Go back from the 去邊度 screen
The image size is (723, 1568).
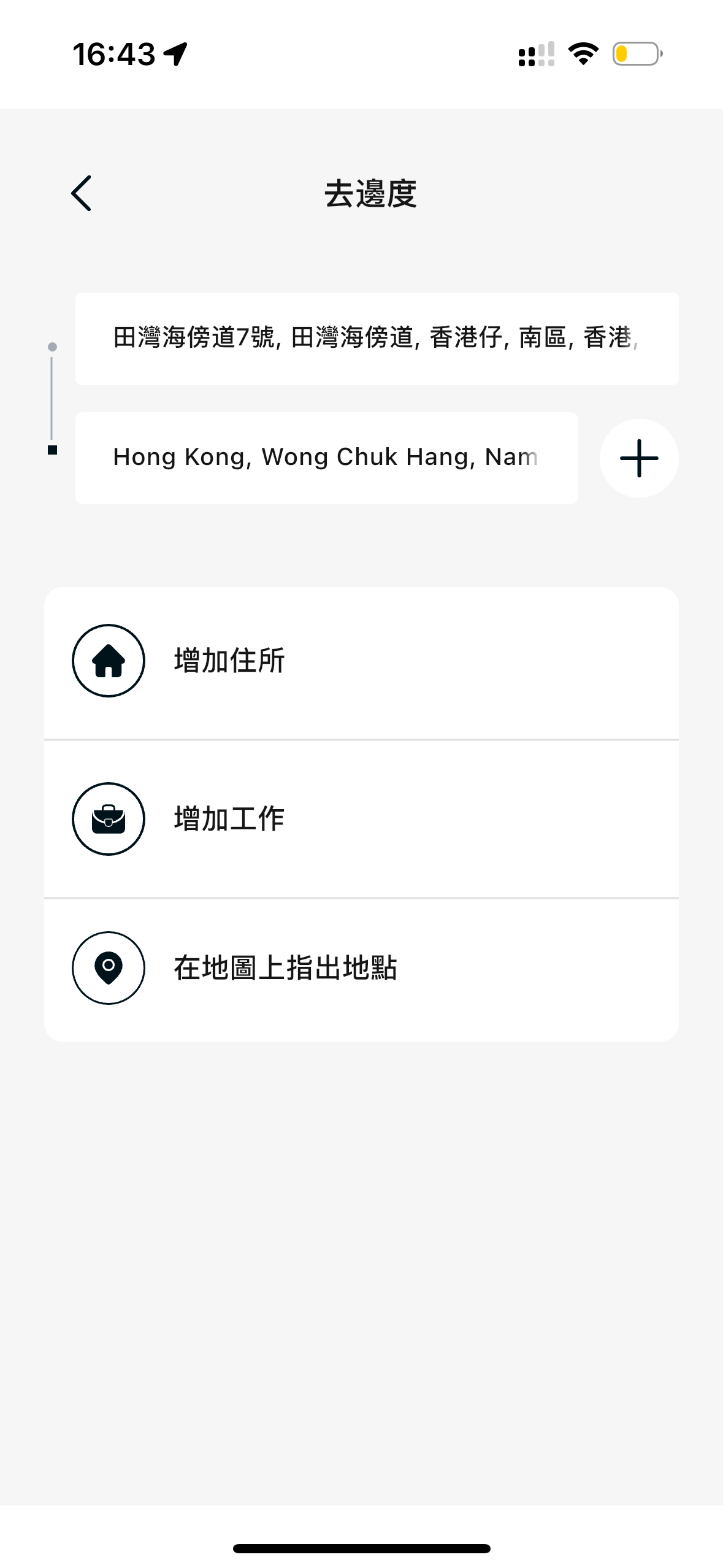[x=82, y=193]
